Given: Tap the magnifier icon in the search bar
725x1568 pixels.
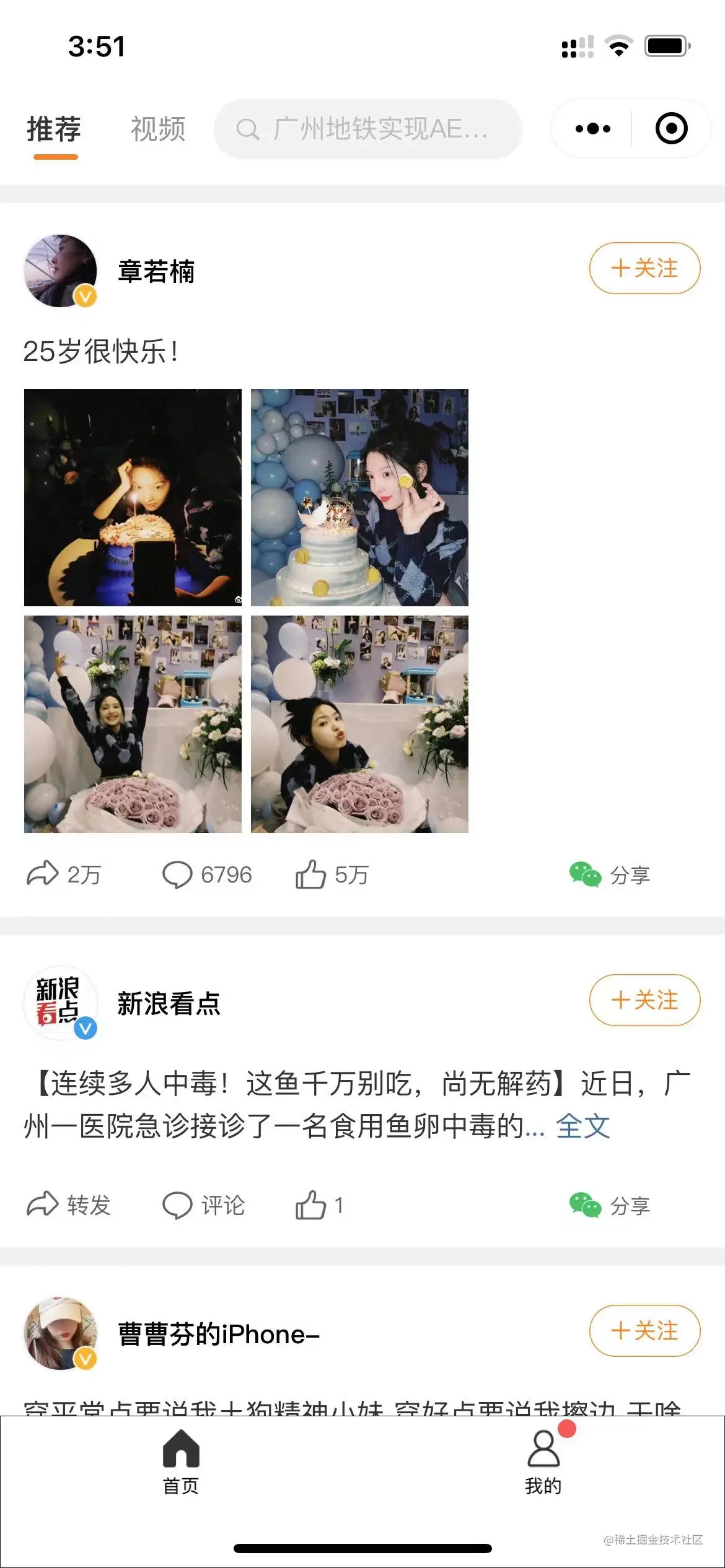Looking at the screenshot, I should 249,129.
